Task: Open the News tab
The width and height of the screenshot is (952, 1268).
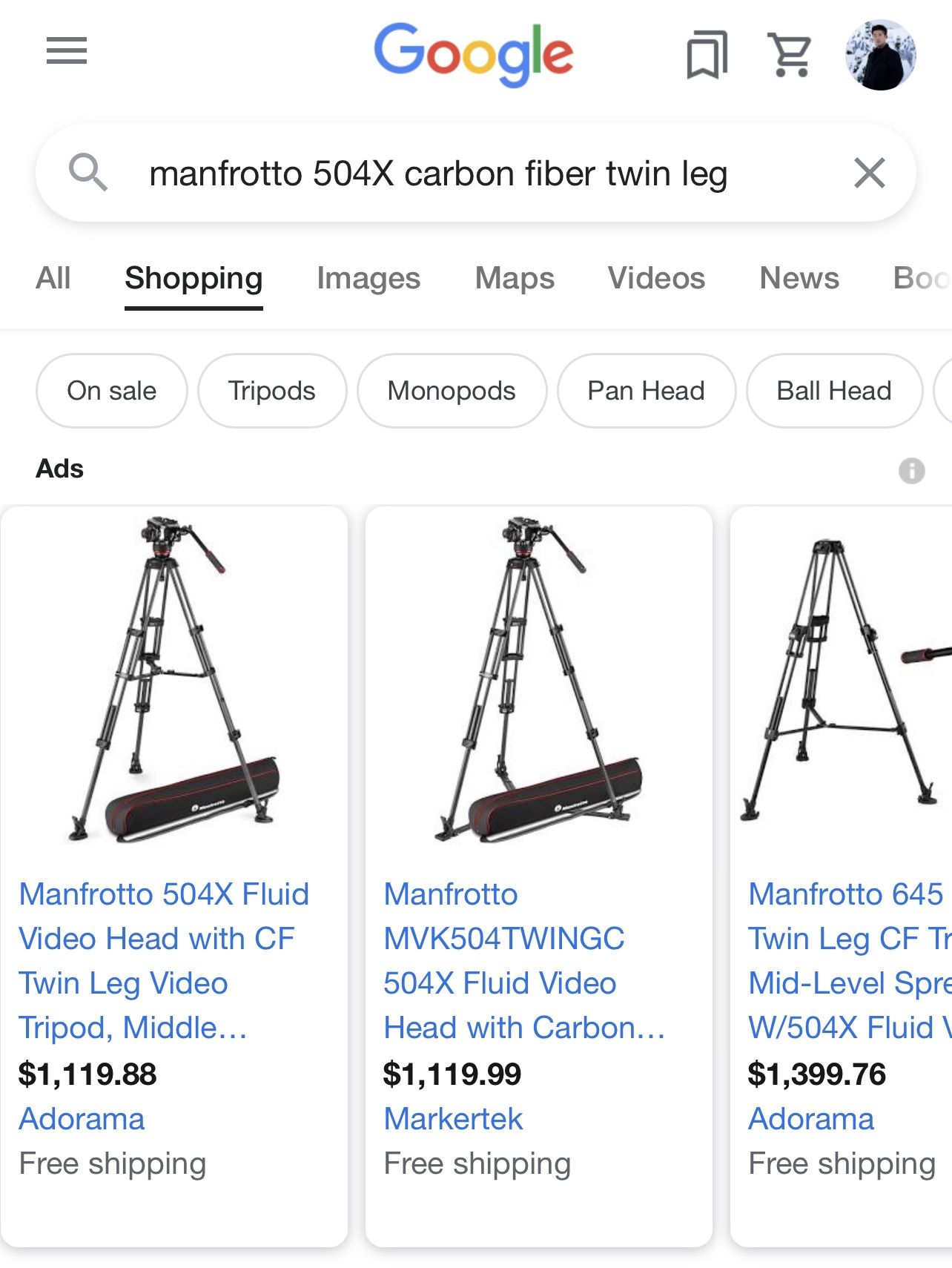Action: coord(799,279)
